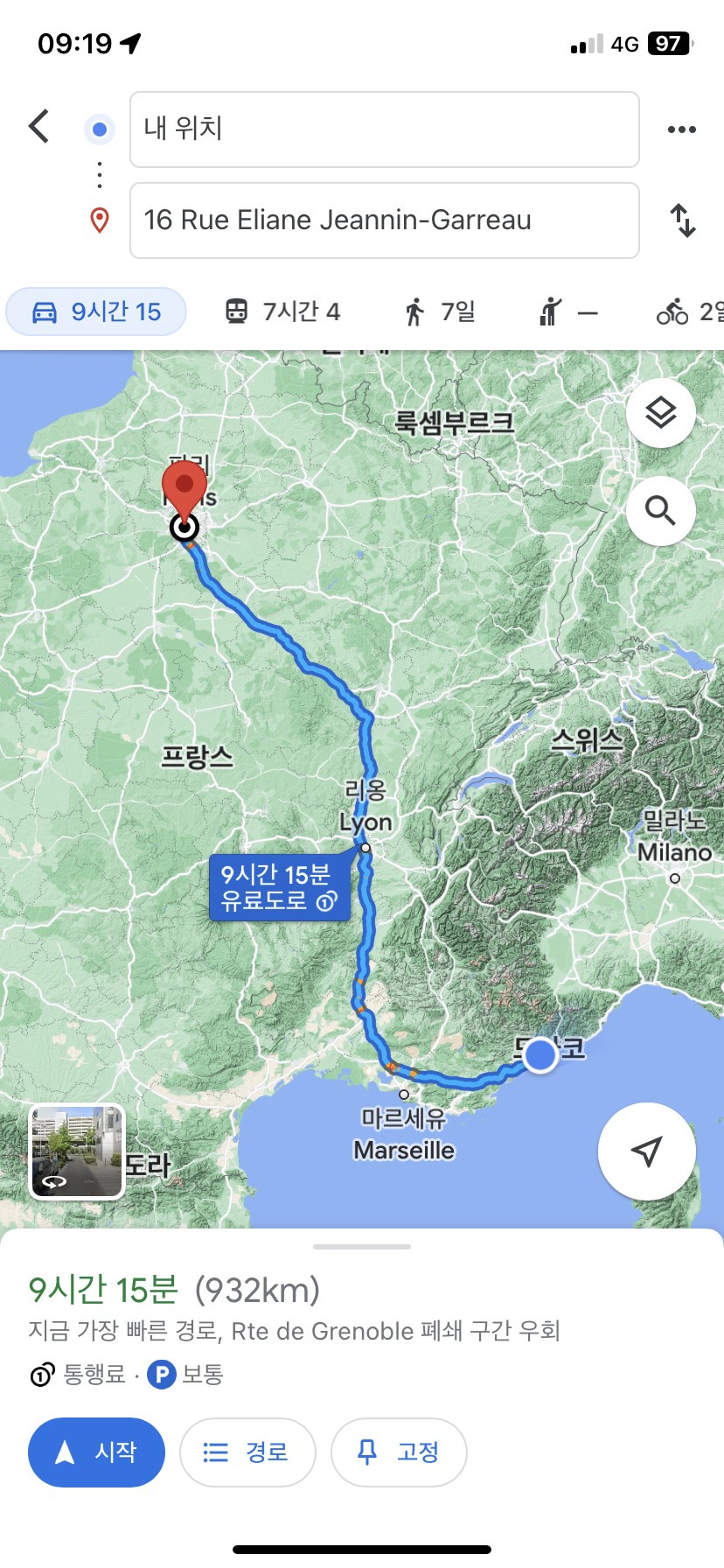724x1568 pixels.
Task: Pin the route using the 고정 button
Action: [399, 1452]
